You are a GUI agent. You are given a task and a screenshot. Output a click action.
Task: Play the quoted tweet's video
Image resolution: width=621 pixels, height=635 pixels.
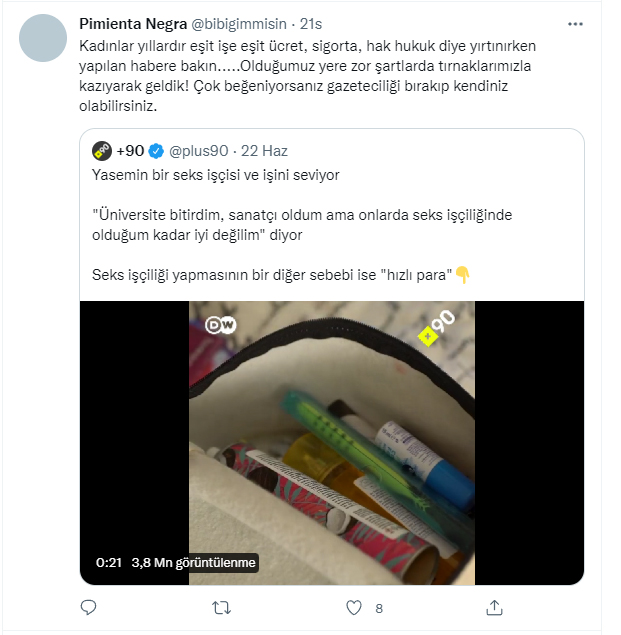tap(331, 442)
